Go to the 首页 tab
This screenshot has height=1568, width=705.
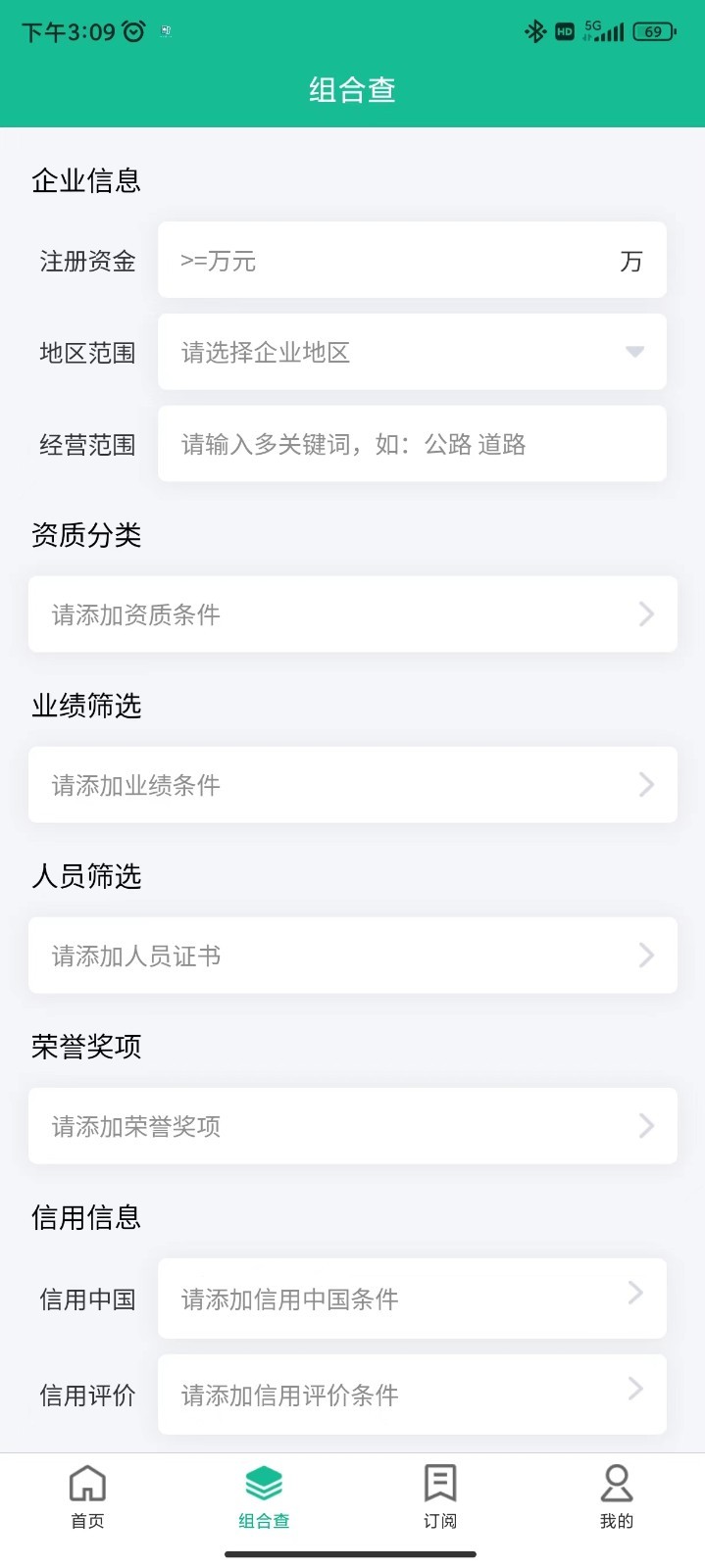coord(87,1496)
